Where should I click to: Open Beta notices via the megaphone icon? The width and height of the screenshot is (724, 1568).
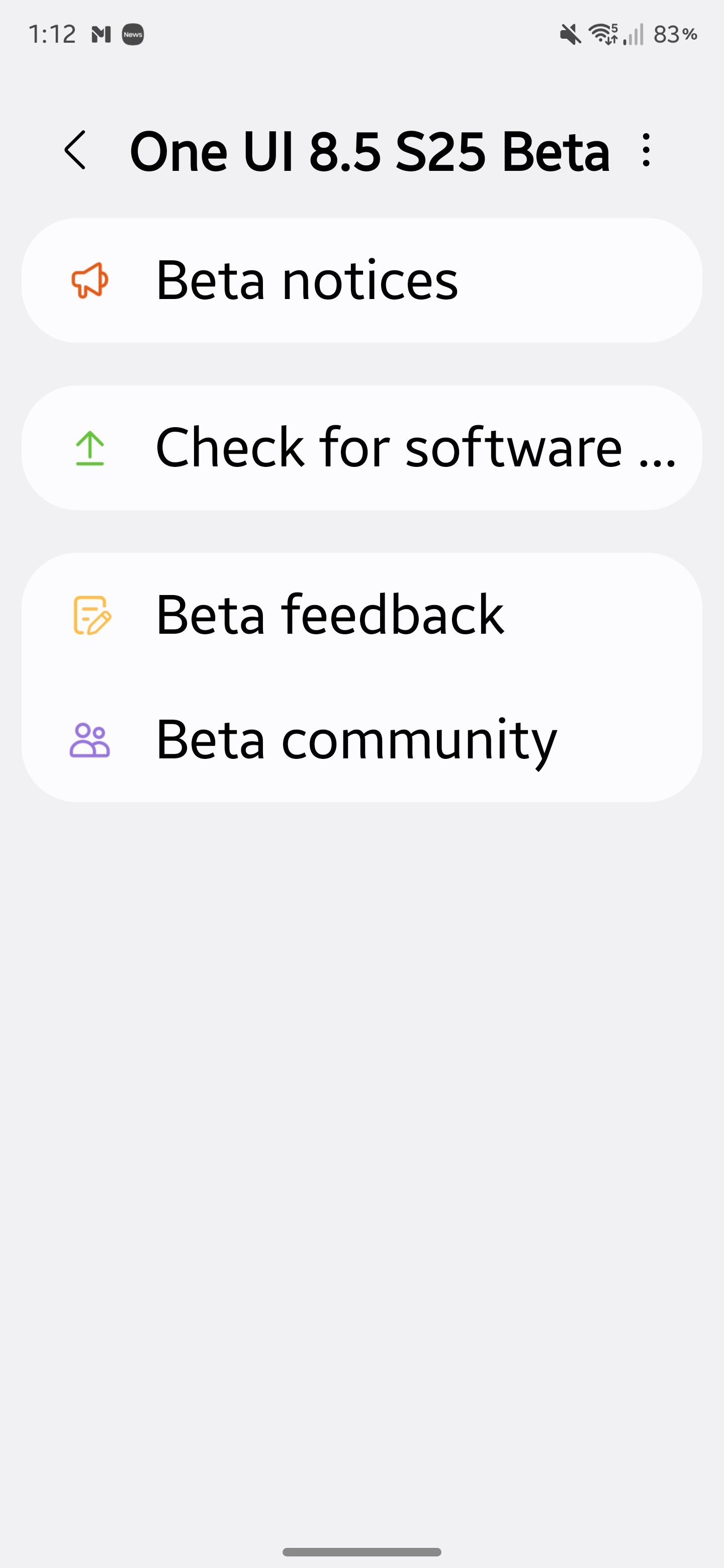pyautogui.click(x=90, y=280)
